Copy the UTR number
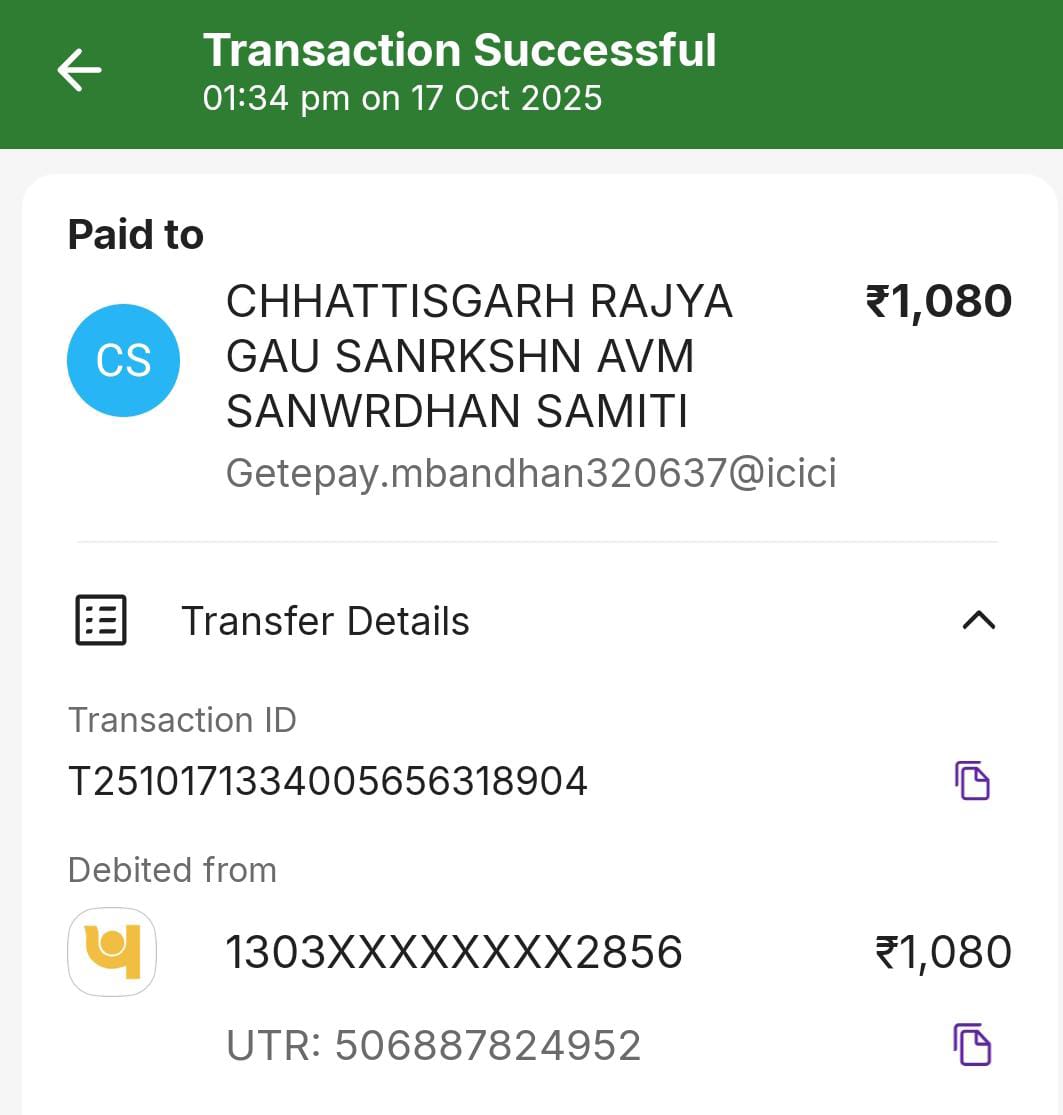Viewport: 1063px width, 1115px height. click(971, 1045)
